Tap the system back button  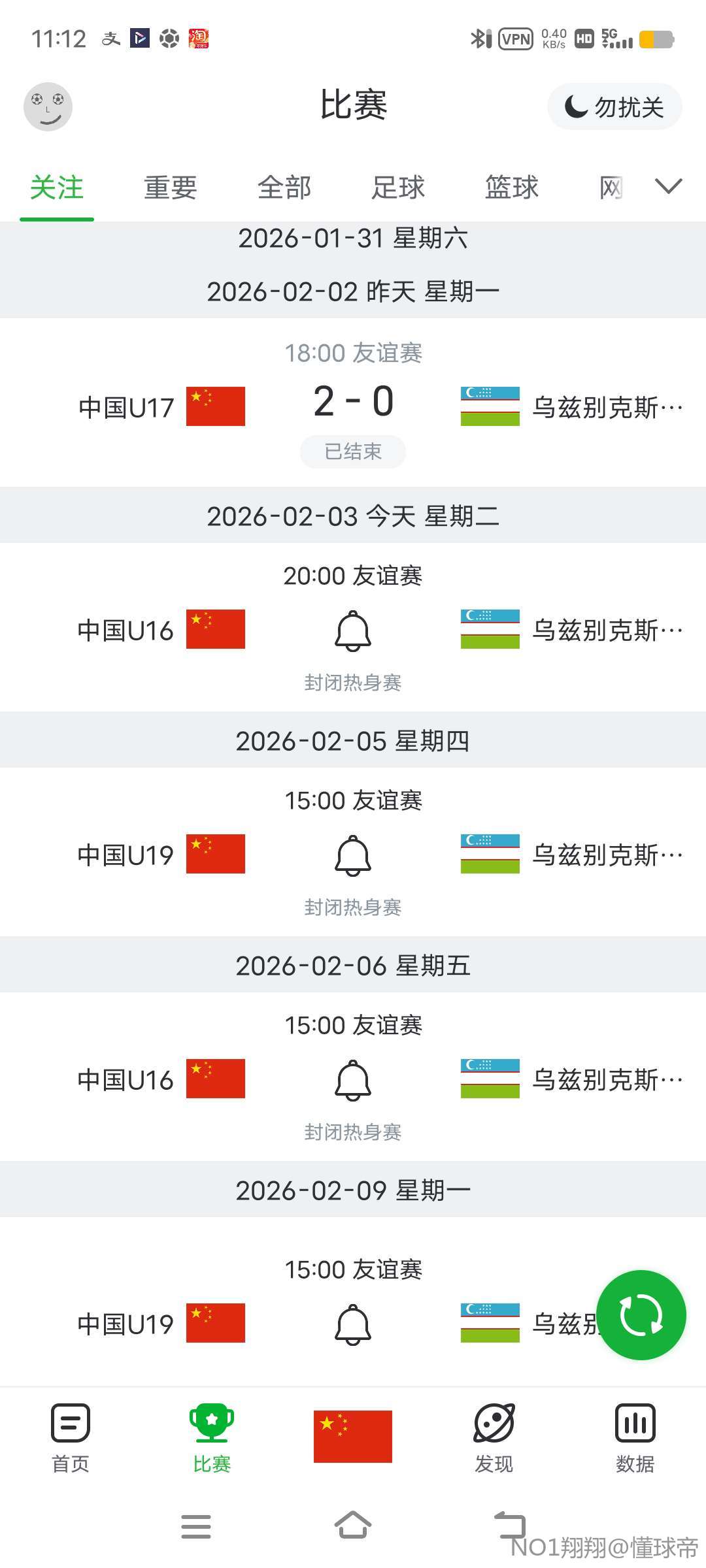pyautogui.click(x=510, y=1526)
